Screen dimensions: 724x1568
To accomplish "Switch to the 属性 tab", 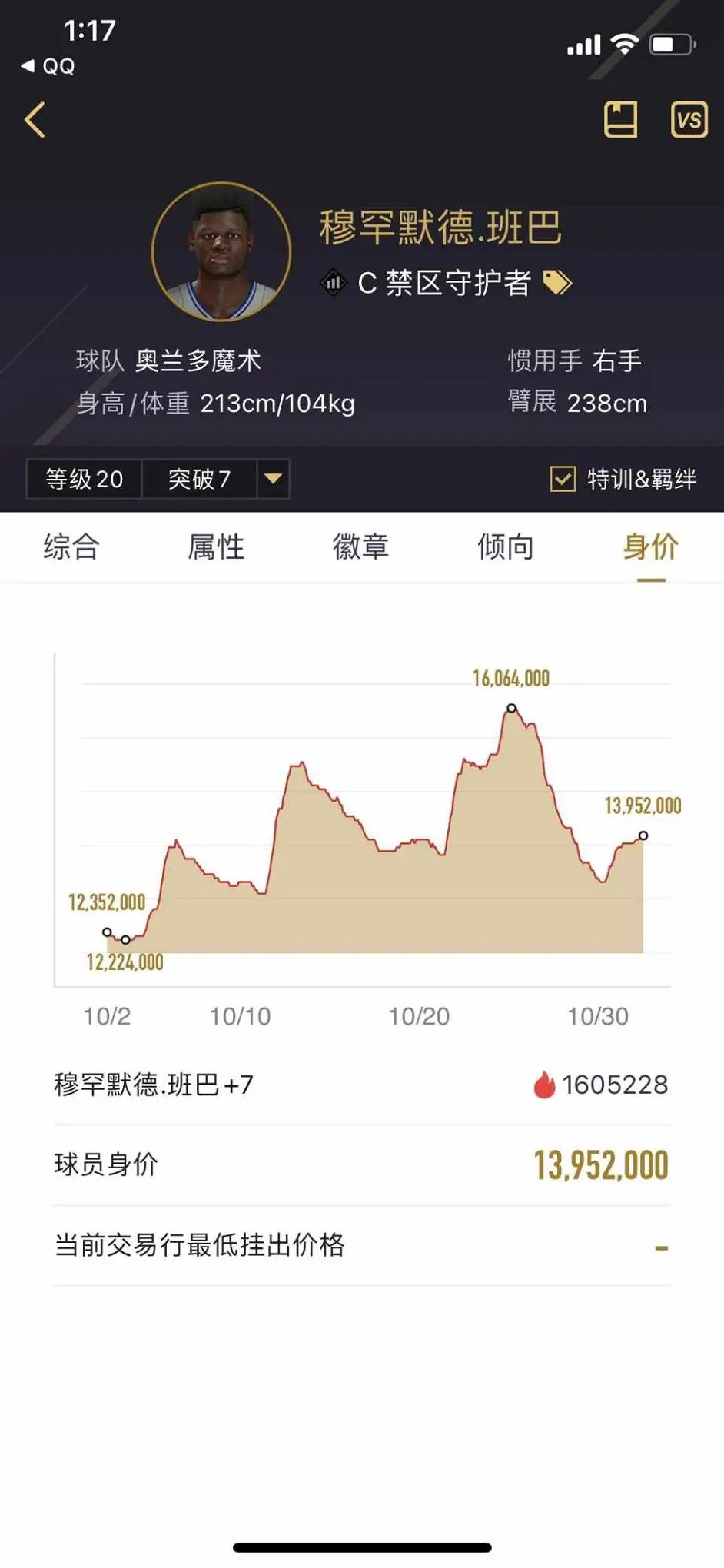I will 216,547.
